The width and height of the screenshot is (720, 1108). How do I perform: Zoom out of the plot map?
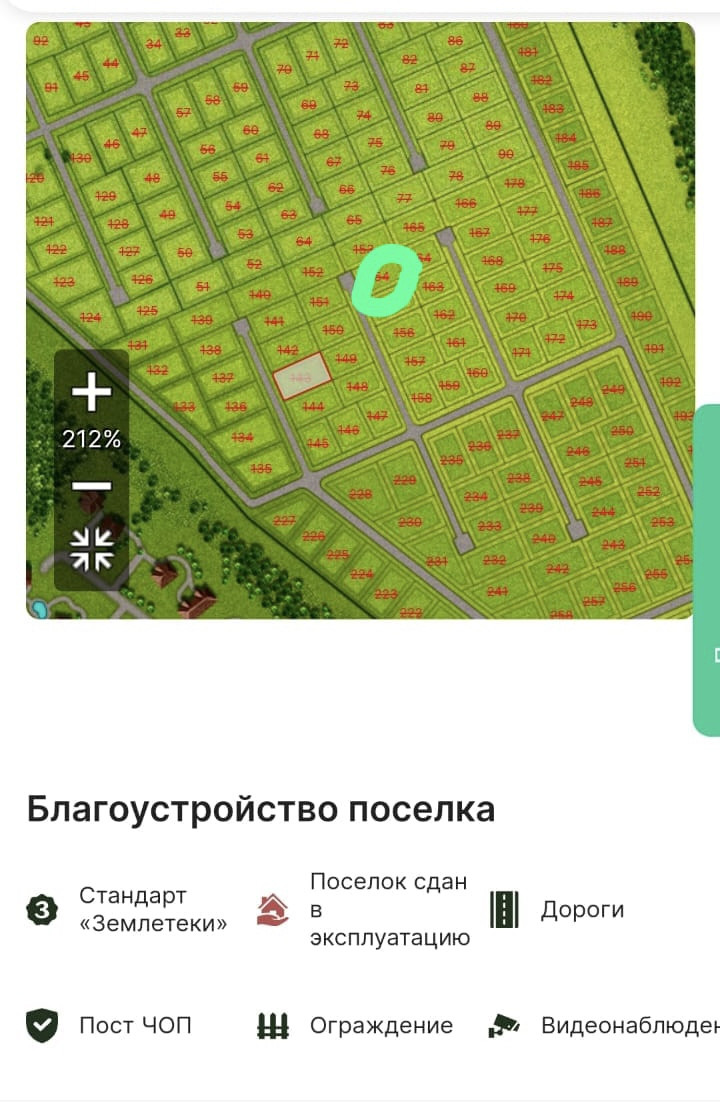[x=91, y=487]
